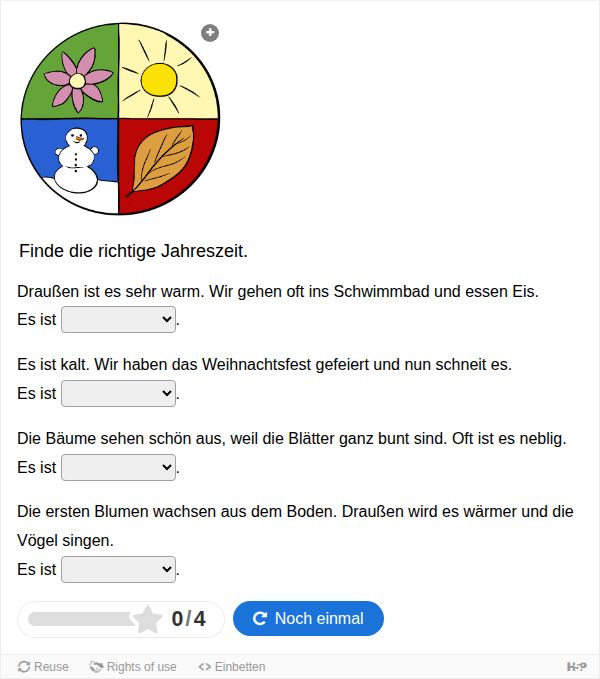The image size is (600, 679).
Task: View Rights of use
Action: tap(133, 667)
